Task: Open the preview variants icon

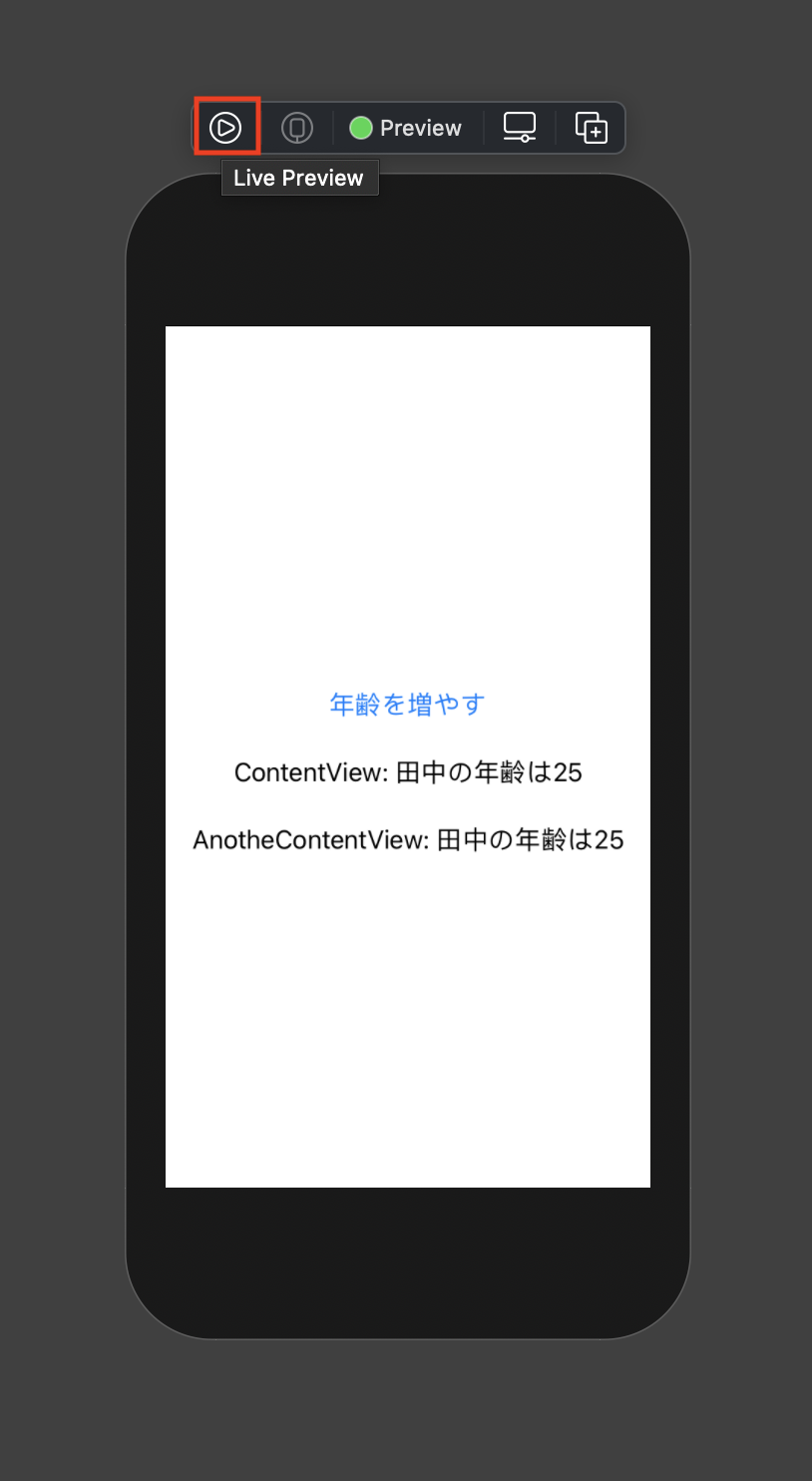Action: point(592,128)
